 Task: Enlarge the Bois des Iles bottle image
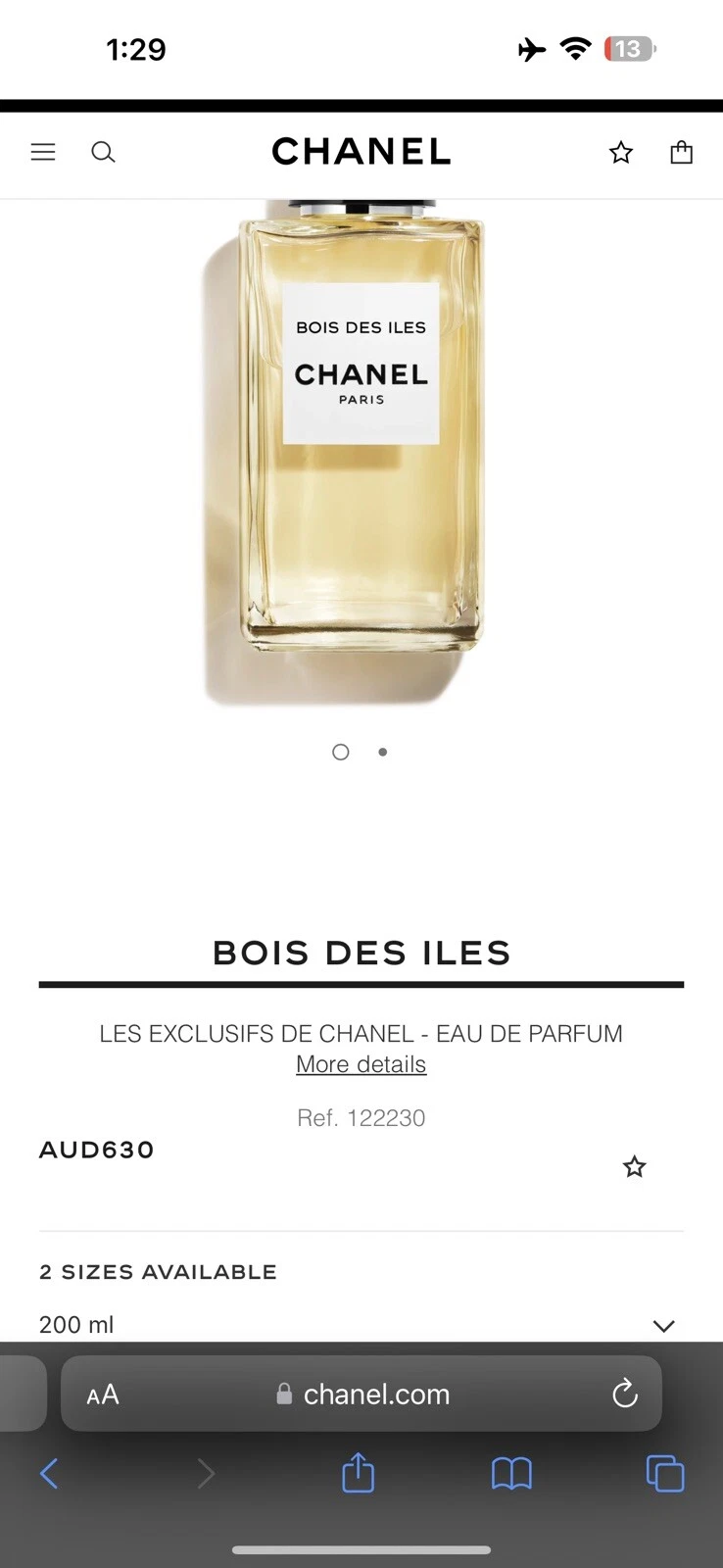point(361,441)
